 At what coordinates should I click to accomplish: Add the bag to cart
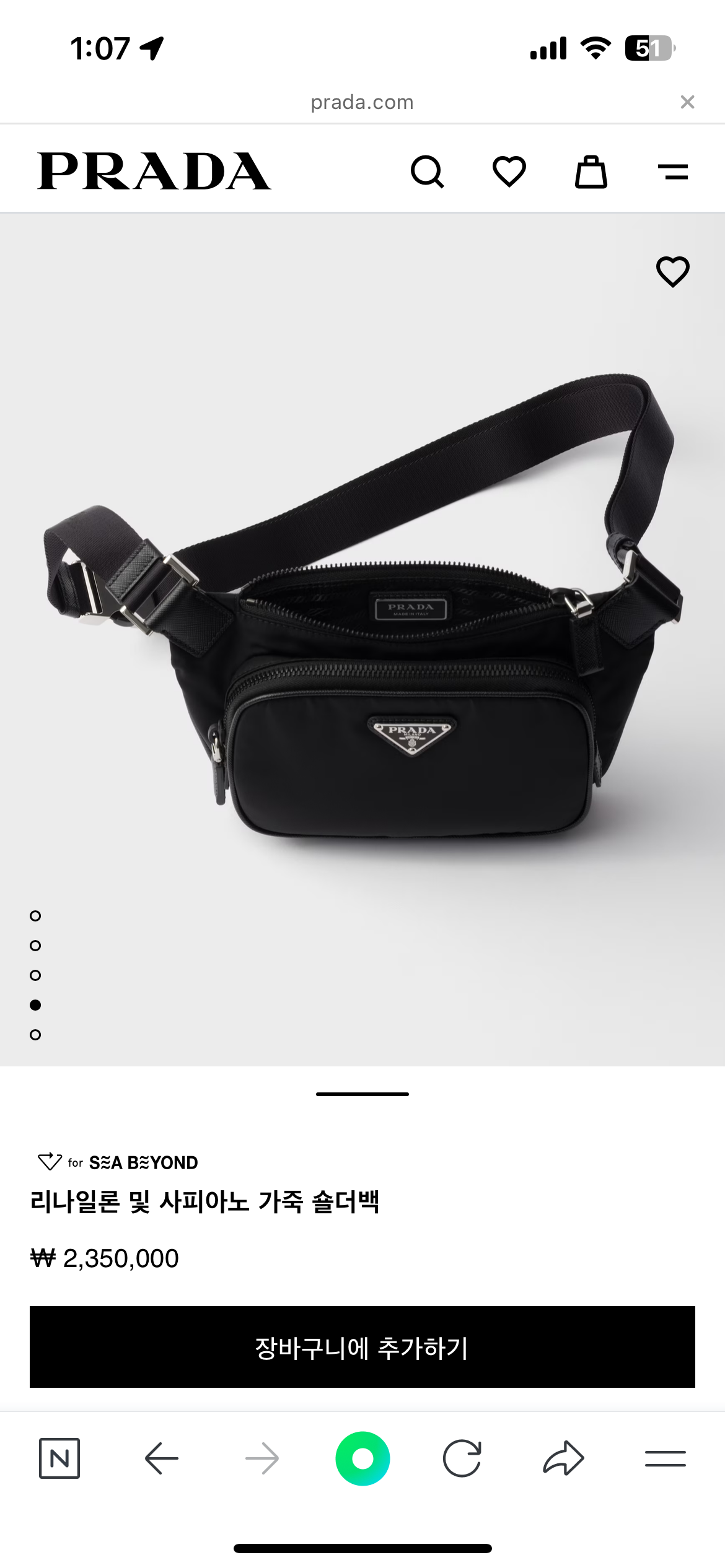click(x=362, y=1347)
